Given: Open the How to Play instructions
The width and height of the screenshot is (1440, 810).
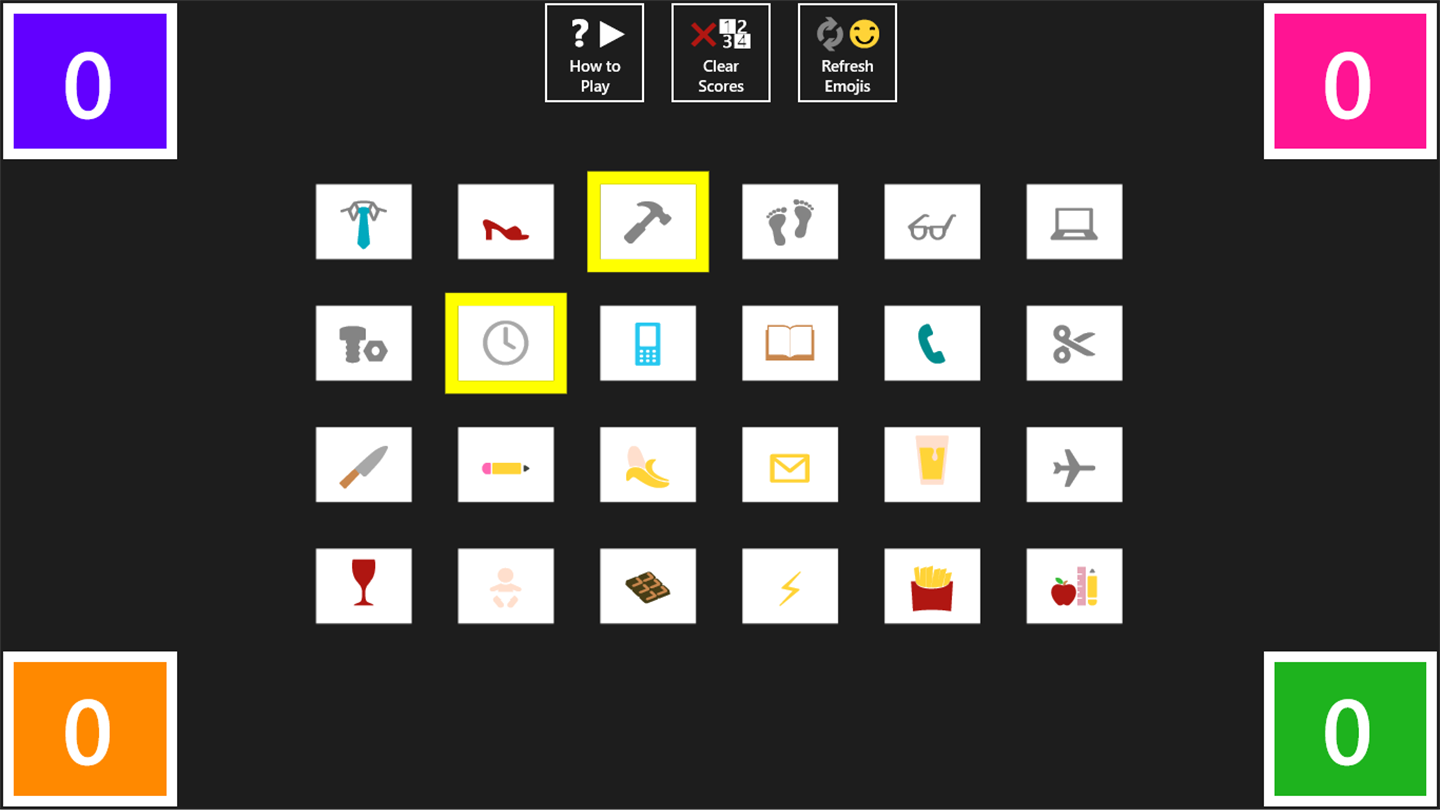Looking at the screenshot, I should click(x=594, y=53).
